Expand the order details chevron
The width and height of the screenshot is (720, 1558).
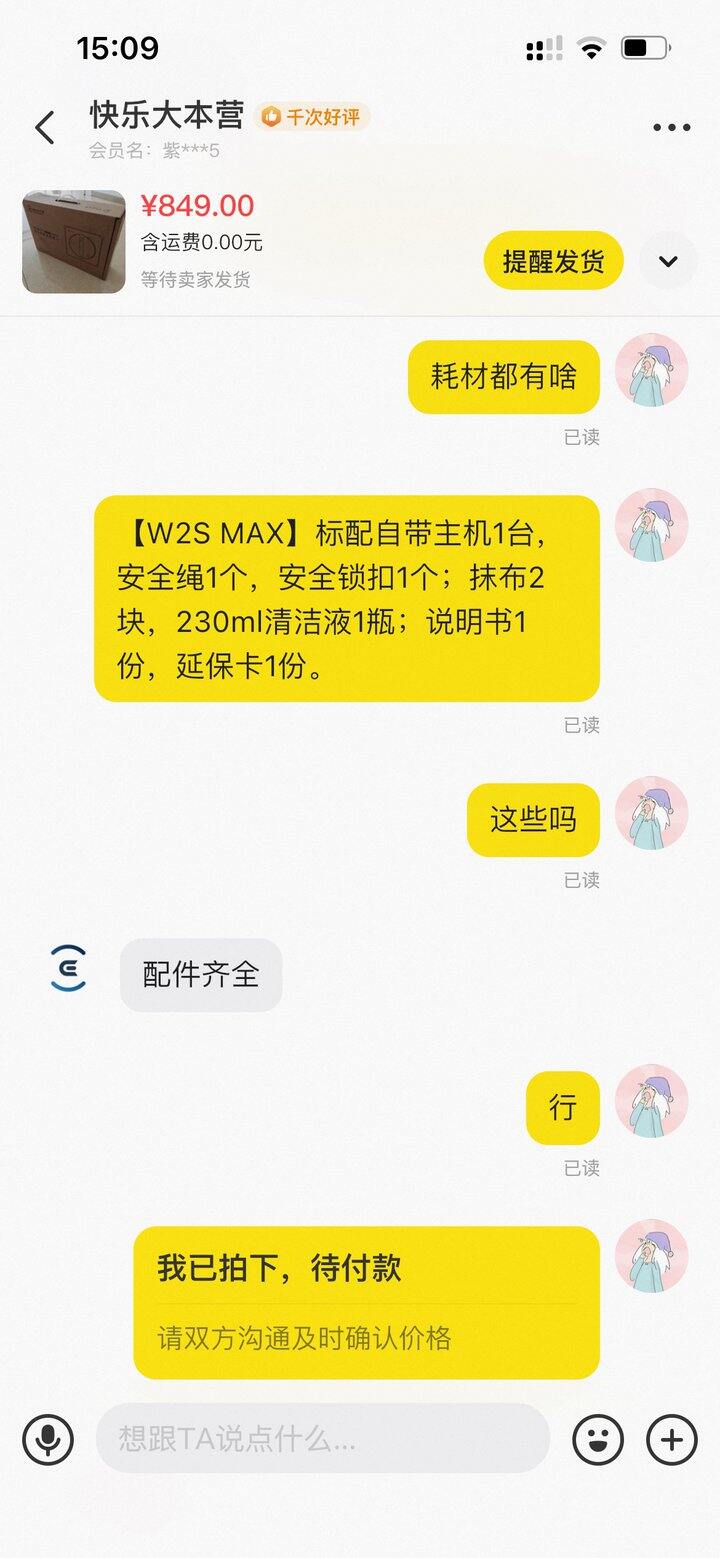pyautogui.click(x=668, y=262)
